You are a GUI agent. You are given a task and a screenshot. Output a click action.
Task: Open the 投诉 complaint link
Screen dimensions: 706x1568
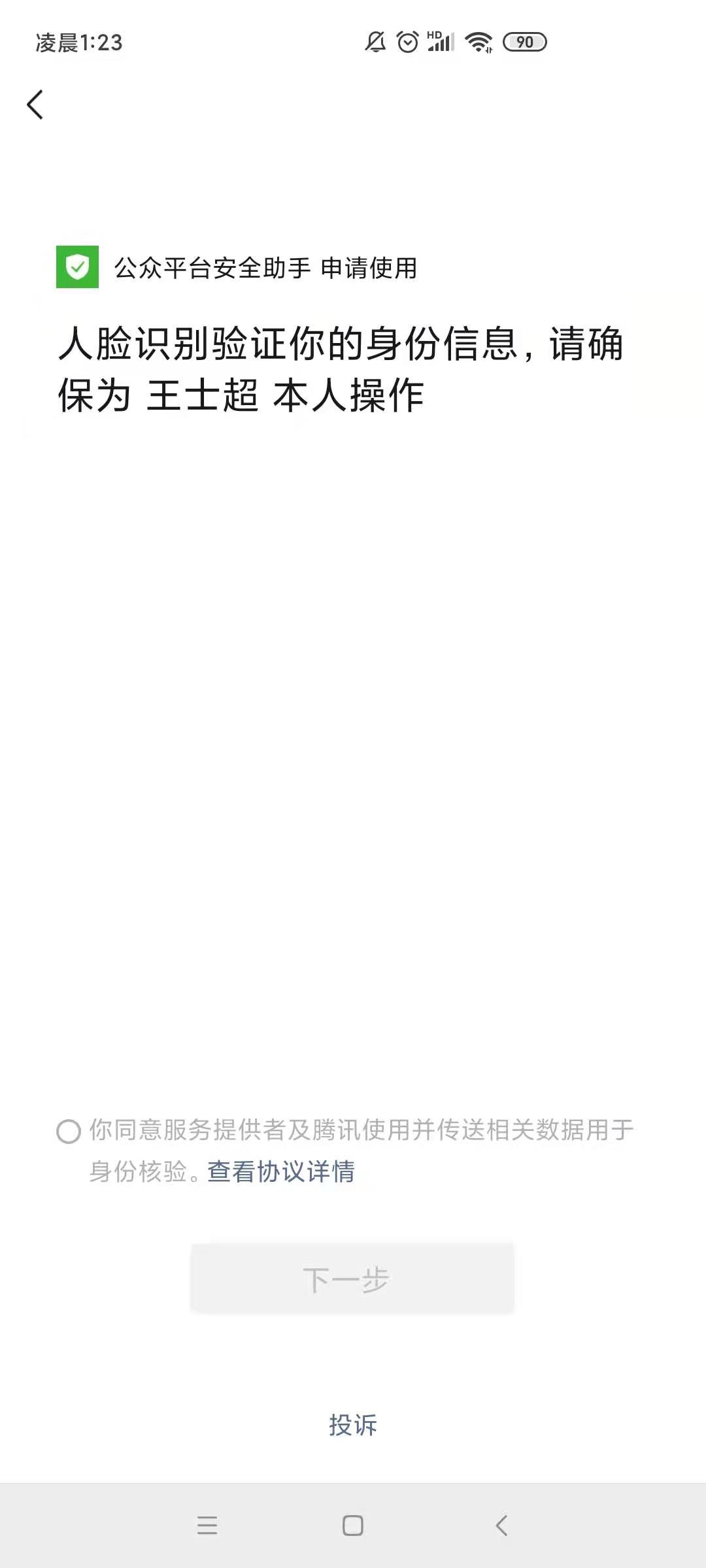[353, 1425]
